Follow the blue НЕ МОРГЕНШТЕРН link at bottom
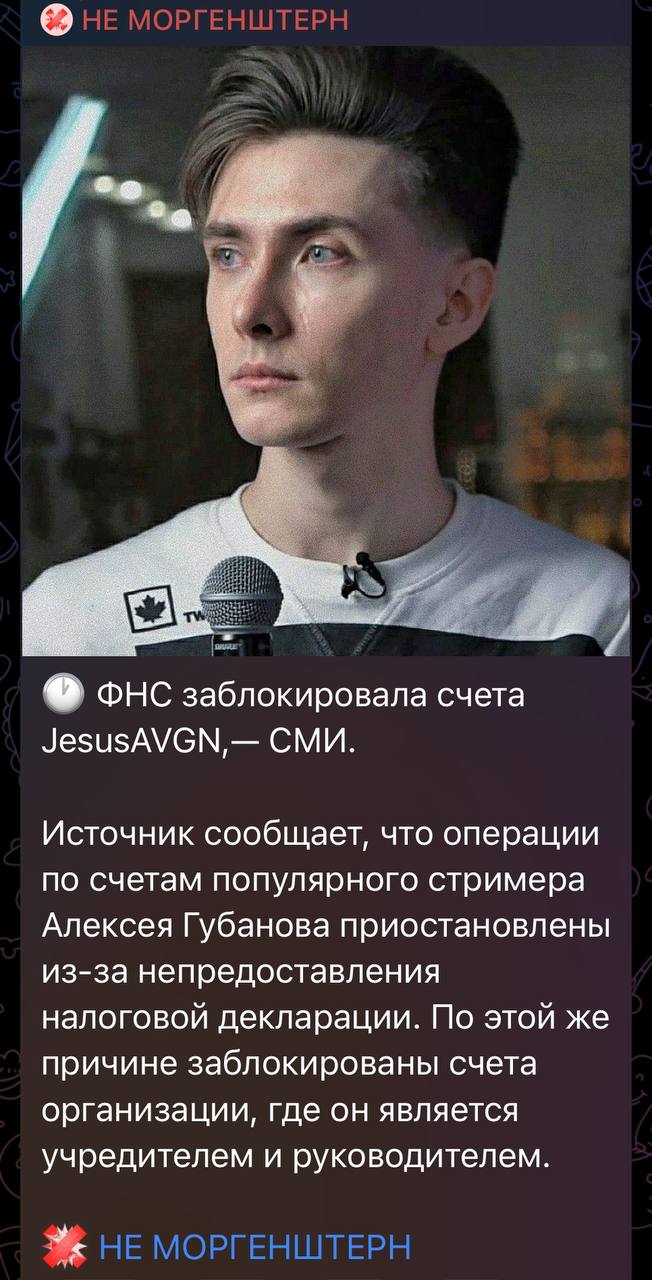 coord(255,1247)
